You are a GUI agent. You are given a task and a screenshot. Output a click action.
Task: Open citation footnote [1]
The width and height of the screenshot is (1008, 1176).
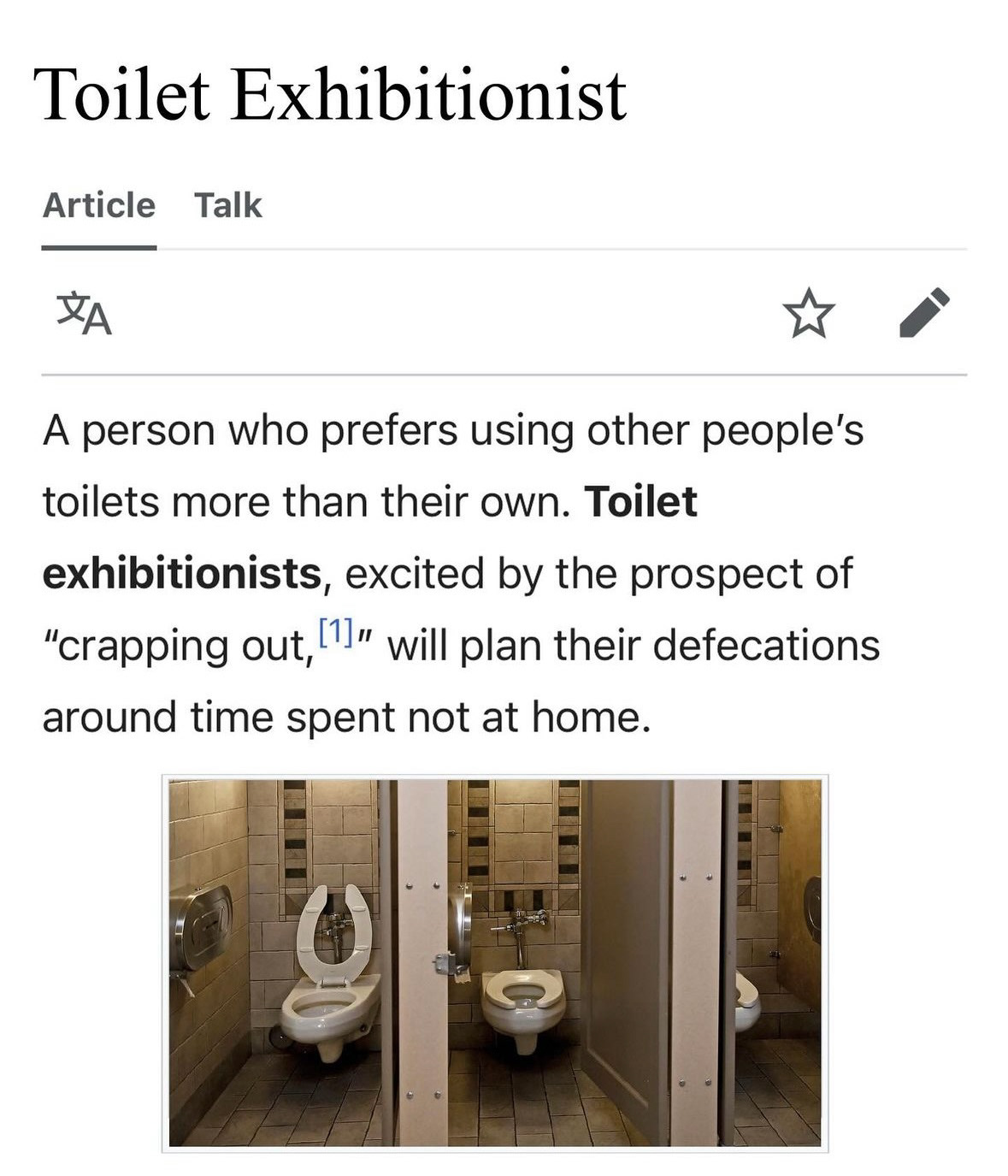(x=335, y=633)
